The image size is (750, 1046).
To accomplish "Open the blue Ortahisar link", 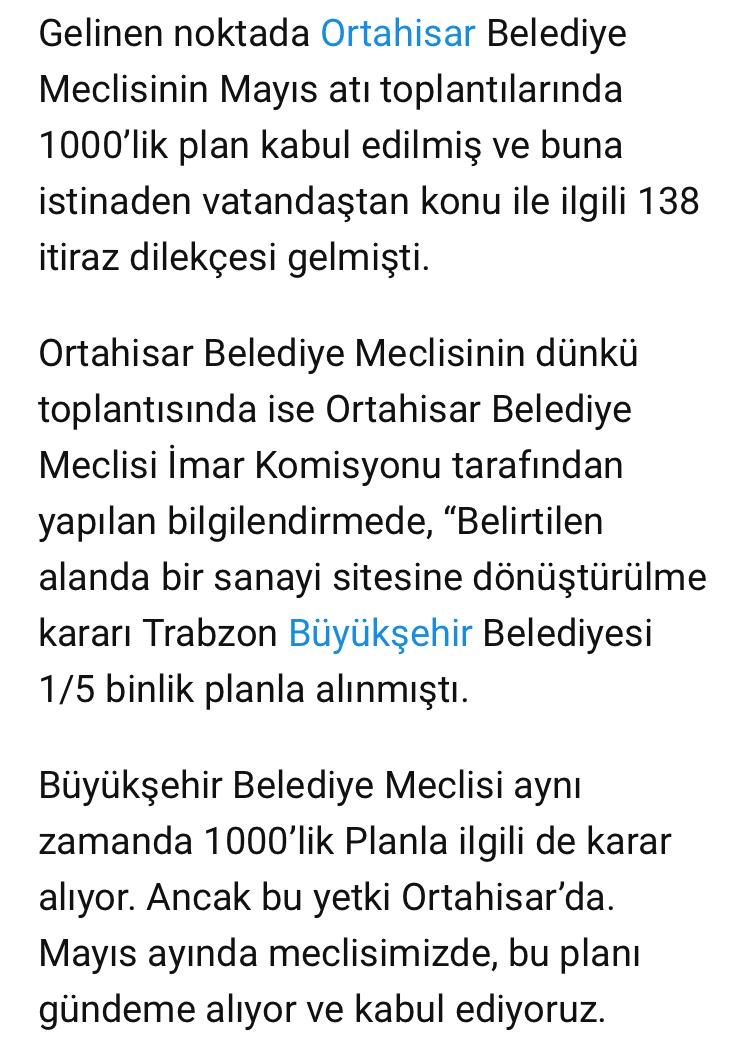I will 397,35.
